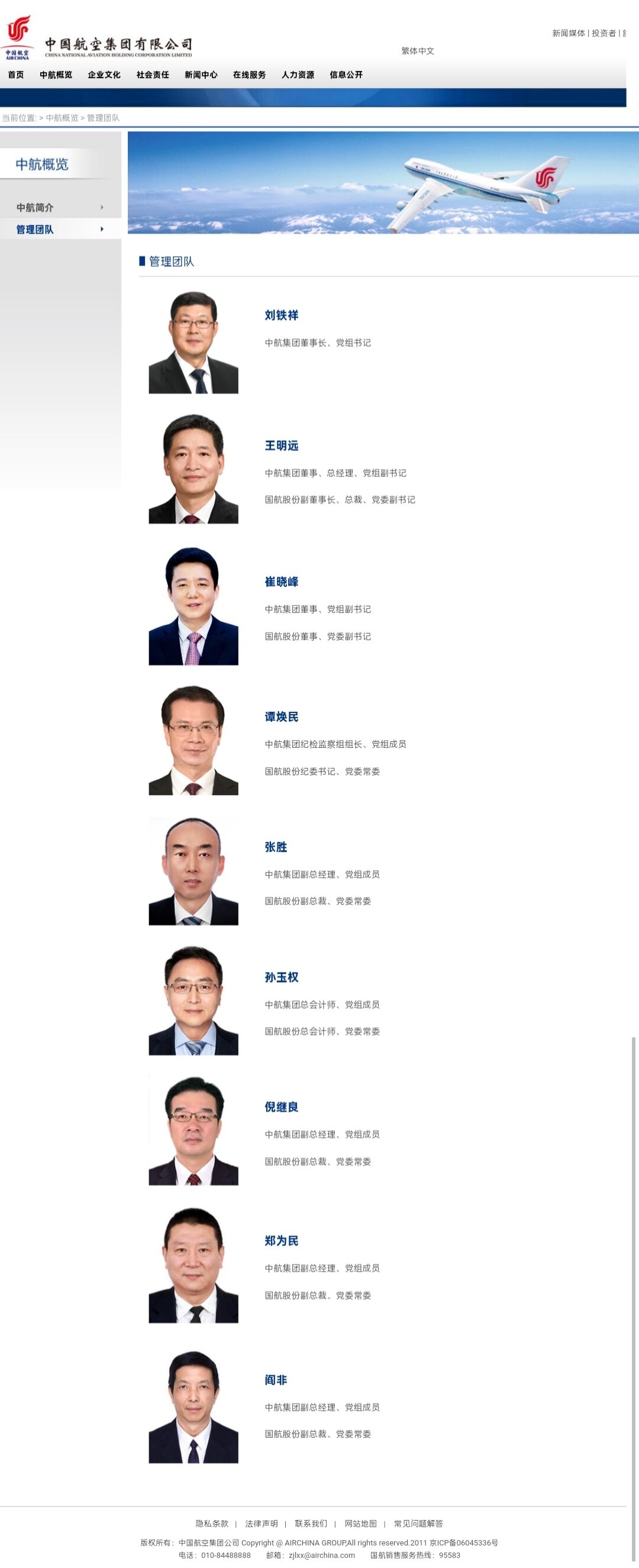The height and width of the screenshot is (1568, 639).
Task: Open 社会责任 in the top navigation
Action: [x=153, y=75]
